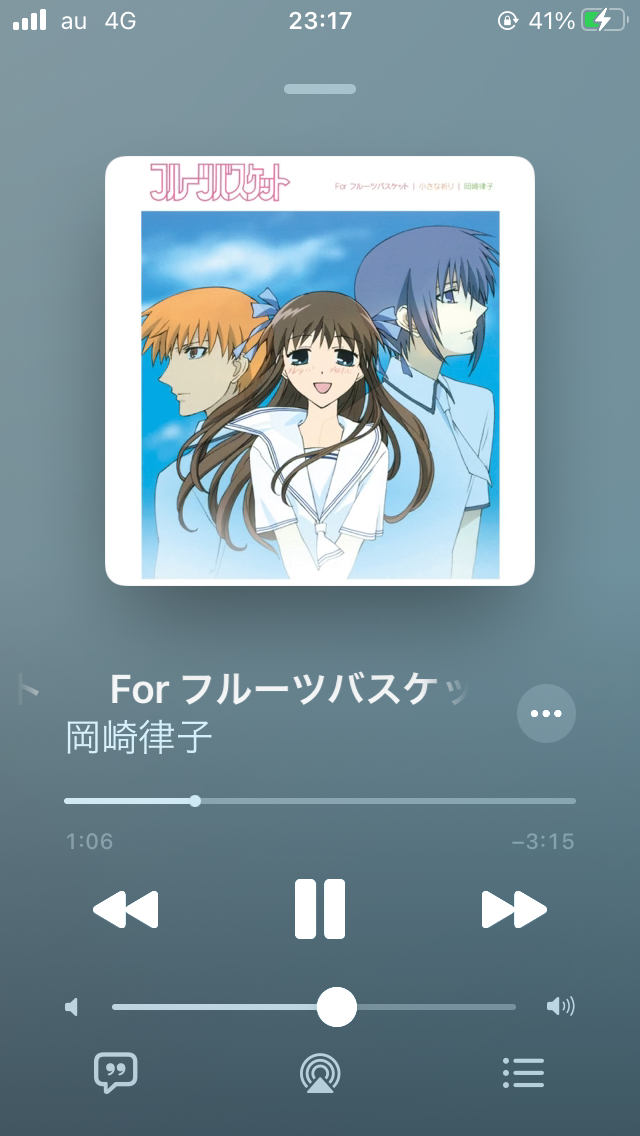Open AirPlay output options

(x=320, y=1072)
